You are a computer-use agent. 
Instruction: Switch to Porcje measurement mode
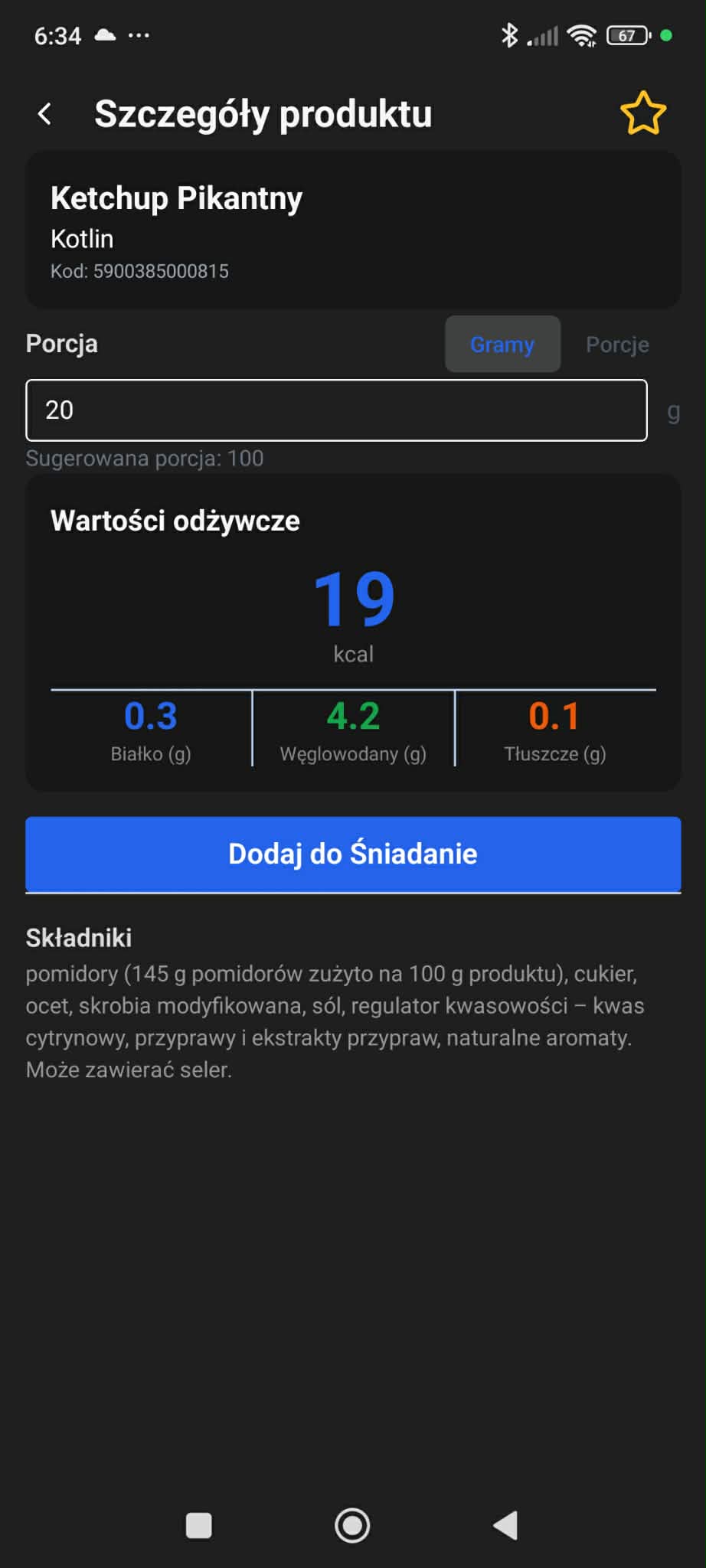point(616,344)
